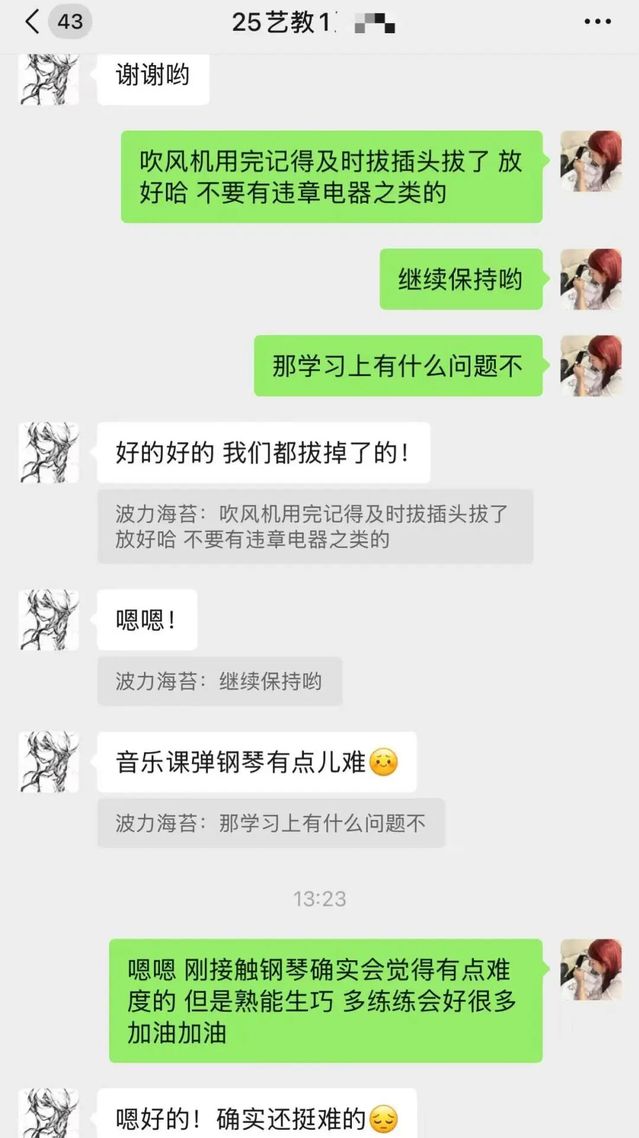Open the group chat overflow menu
The width and height of the screenshot is (639, 1138).
pyautogui.click(x=597, y=21)
